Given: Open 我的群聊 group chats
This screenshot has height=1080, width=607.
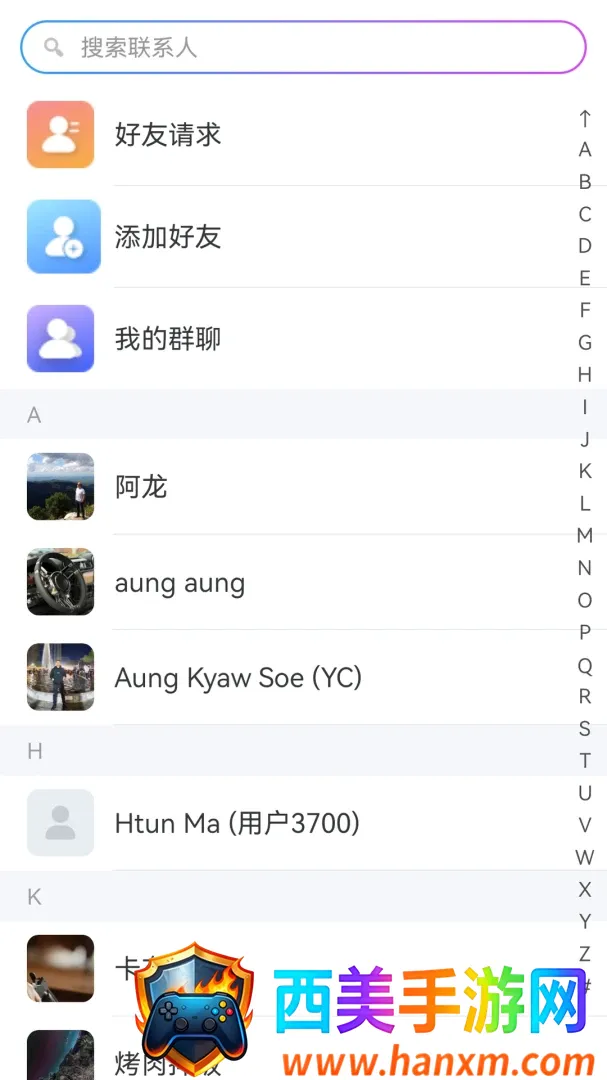Looking at the screenshot, I should (303, 339).
